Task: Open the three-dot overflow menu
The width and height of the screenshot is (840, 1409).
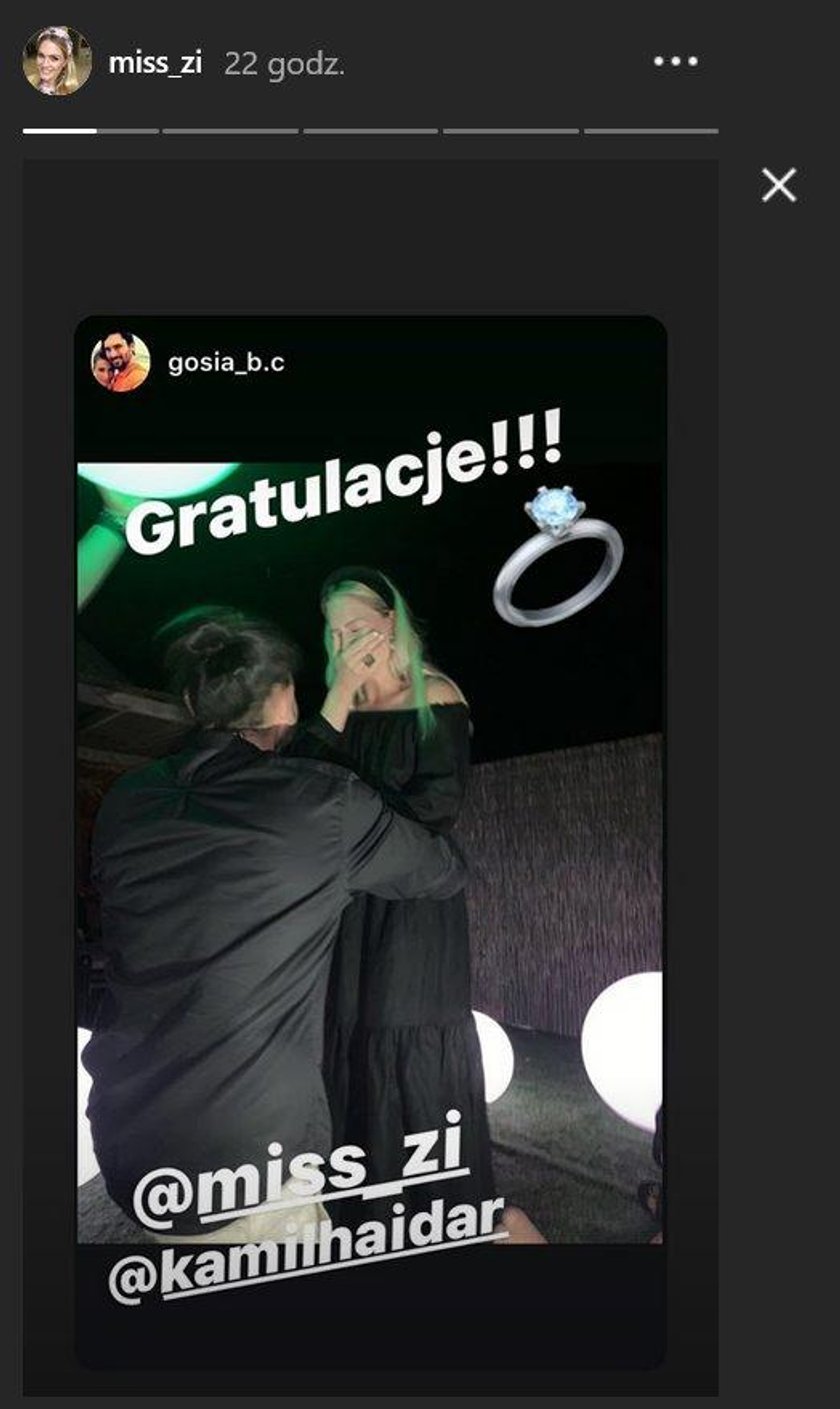Action: tap(676, 62)
